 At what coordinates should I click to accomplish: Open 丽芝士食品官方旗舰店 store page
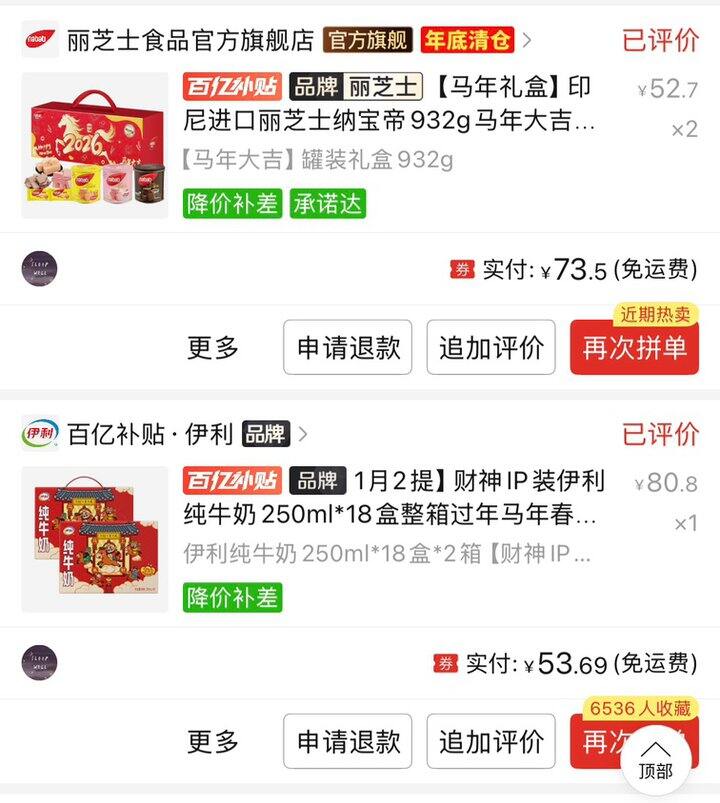click(x=190, y=41)
